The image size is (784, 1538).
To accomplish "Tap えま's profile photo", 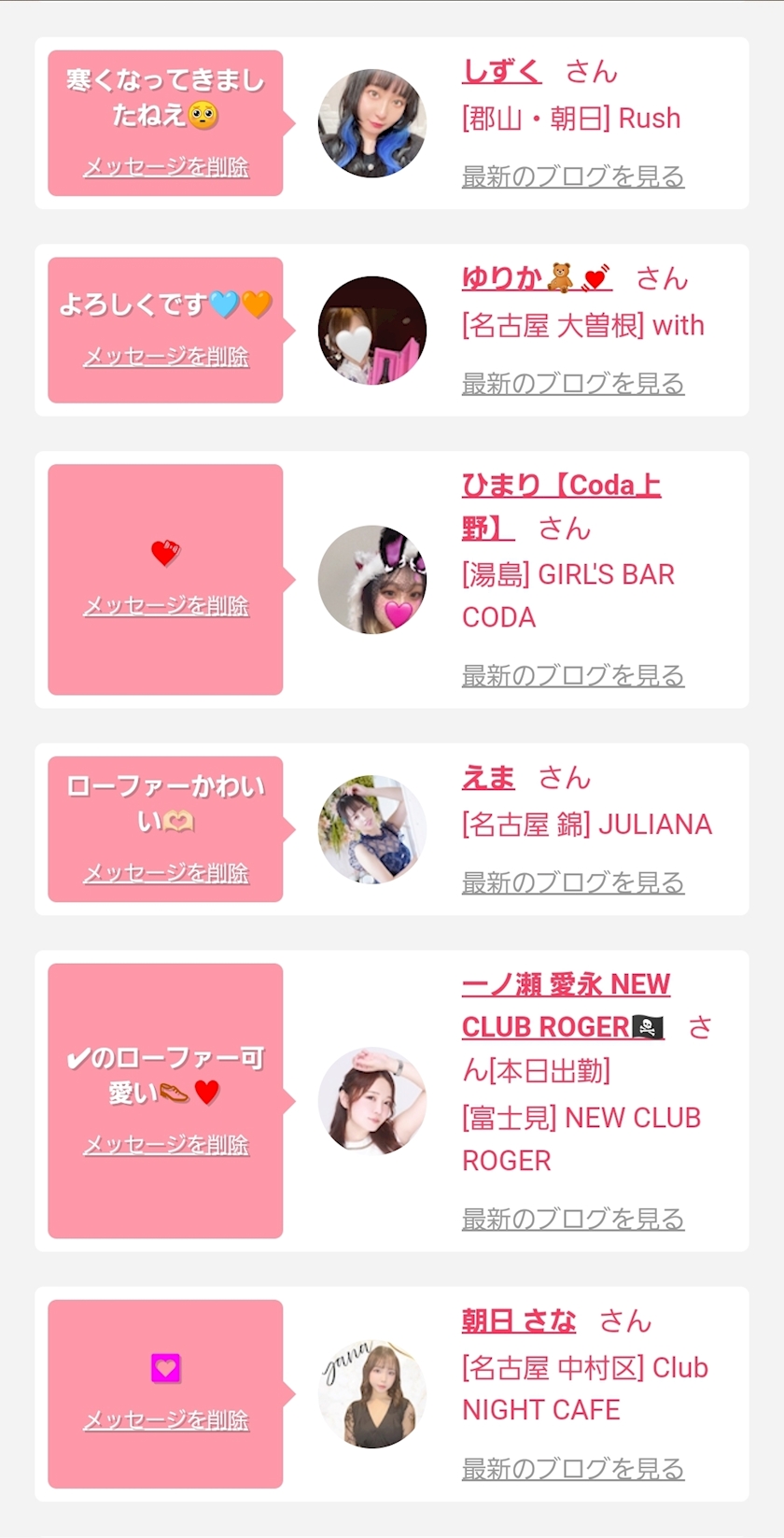I will (x=372, y=829).
